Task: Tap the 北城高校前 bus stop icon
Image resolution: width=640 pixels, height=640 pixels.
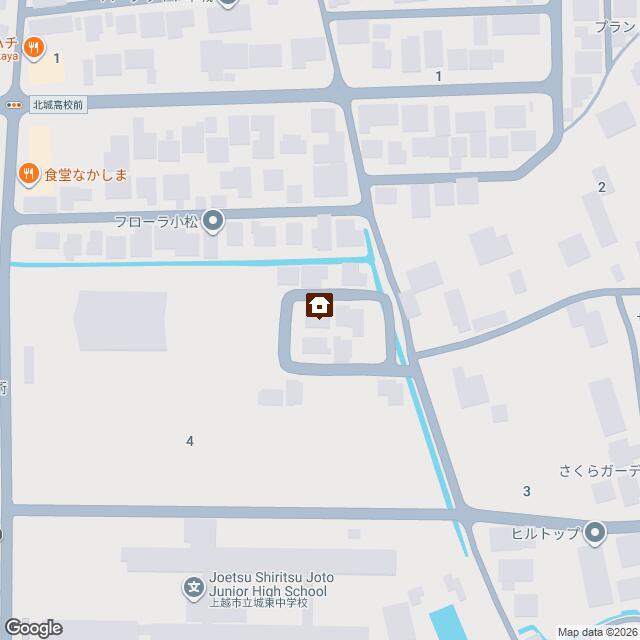Action: click(14, 104)
